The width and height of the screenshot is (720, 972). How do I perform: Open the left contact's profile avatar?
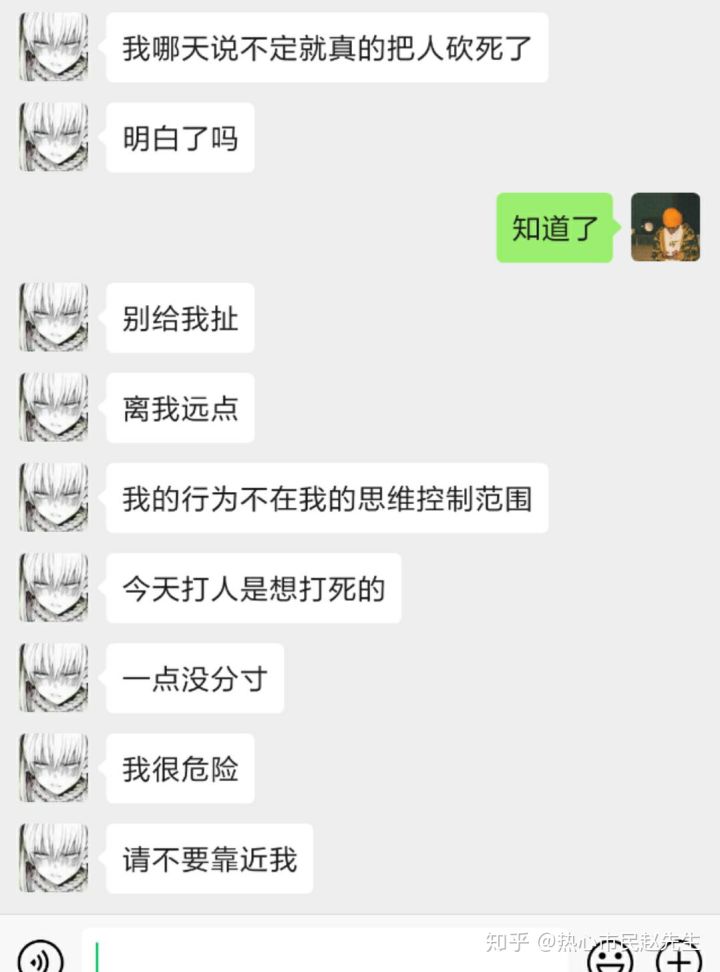tap(53, 47)
